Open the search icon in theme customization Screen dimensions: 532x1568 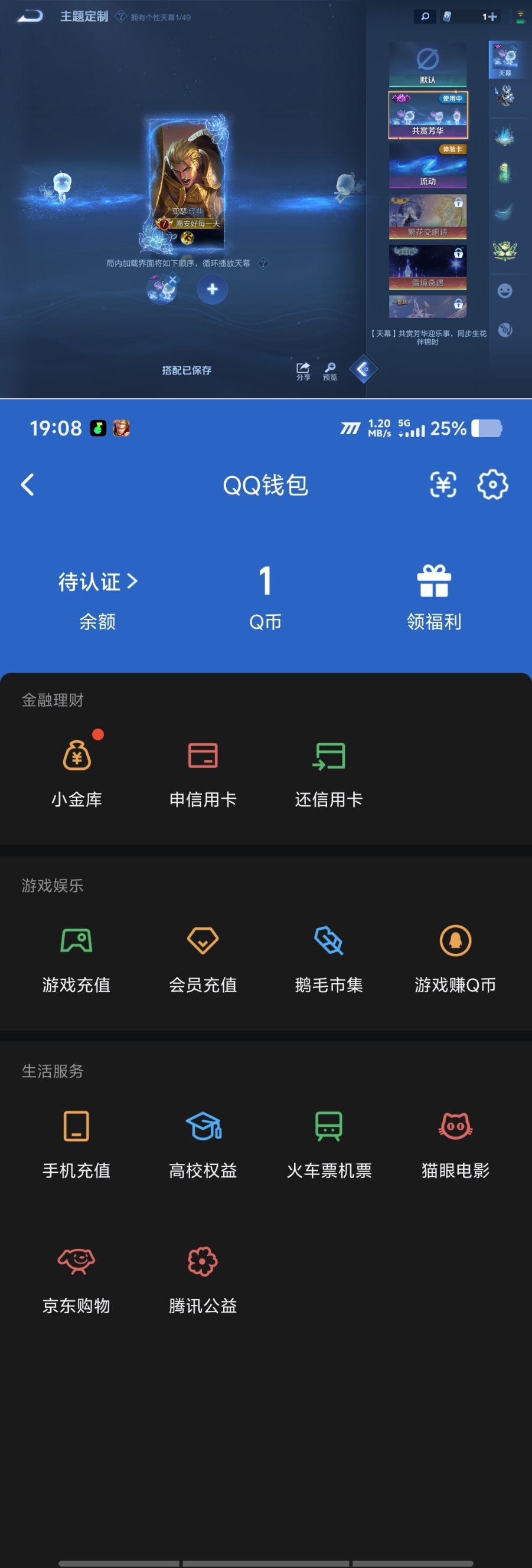pyautogui.click(x=425, y=17)
